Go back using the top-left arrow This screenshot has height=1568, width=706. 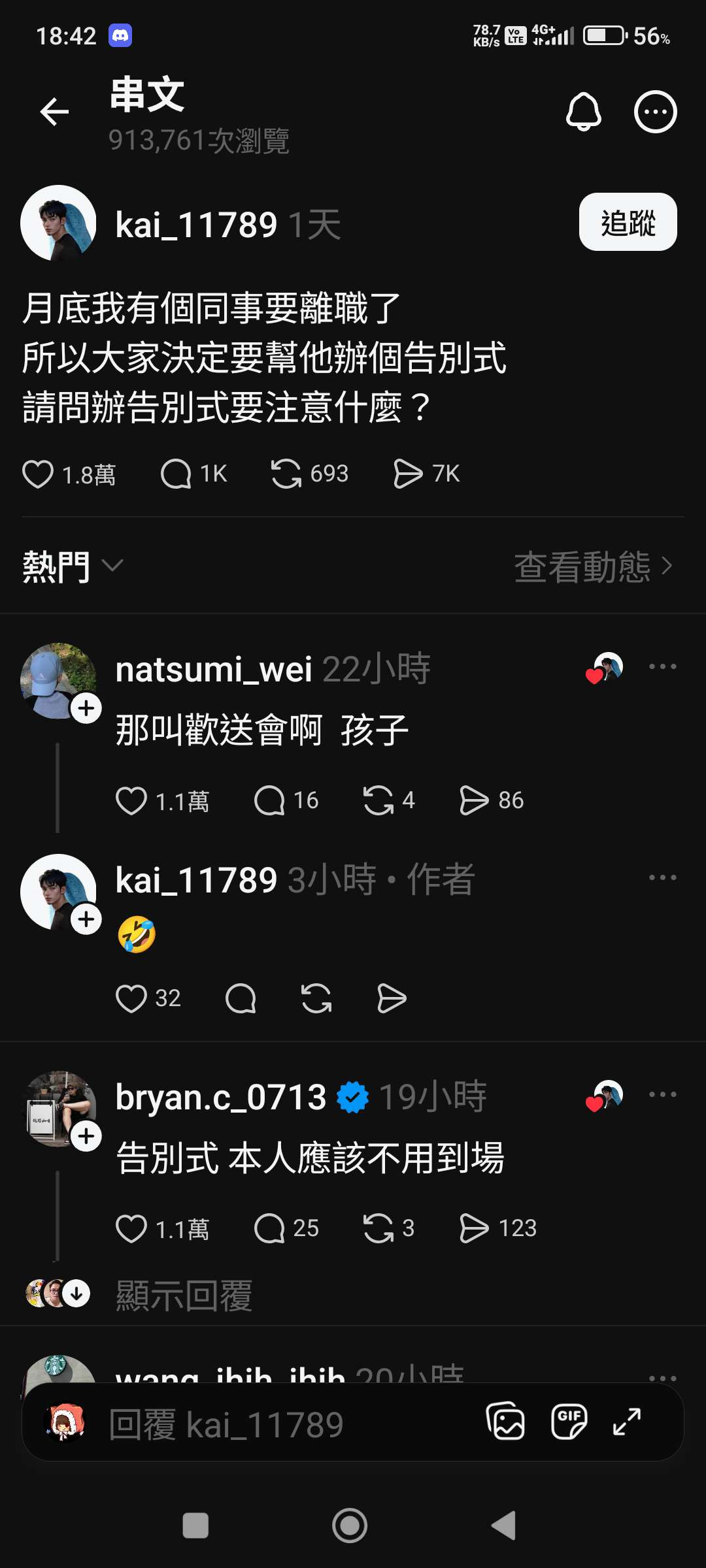54,112
